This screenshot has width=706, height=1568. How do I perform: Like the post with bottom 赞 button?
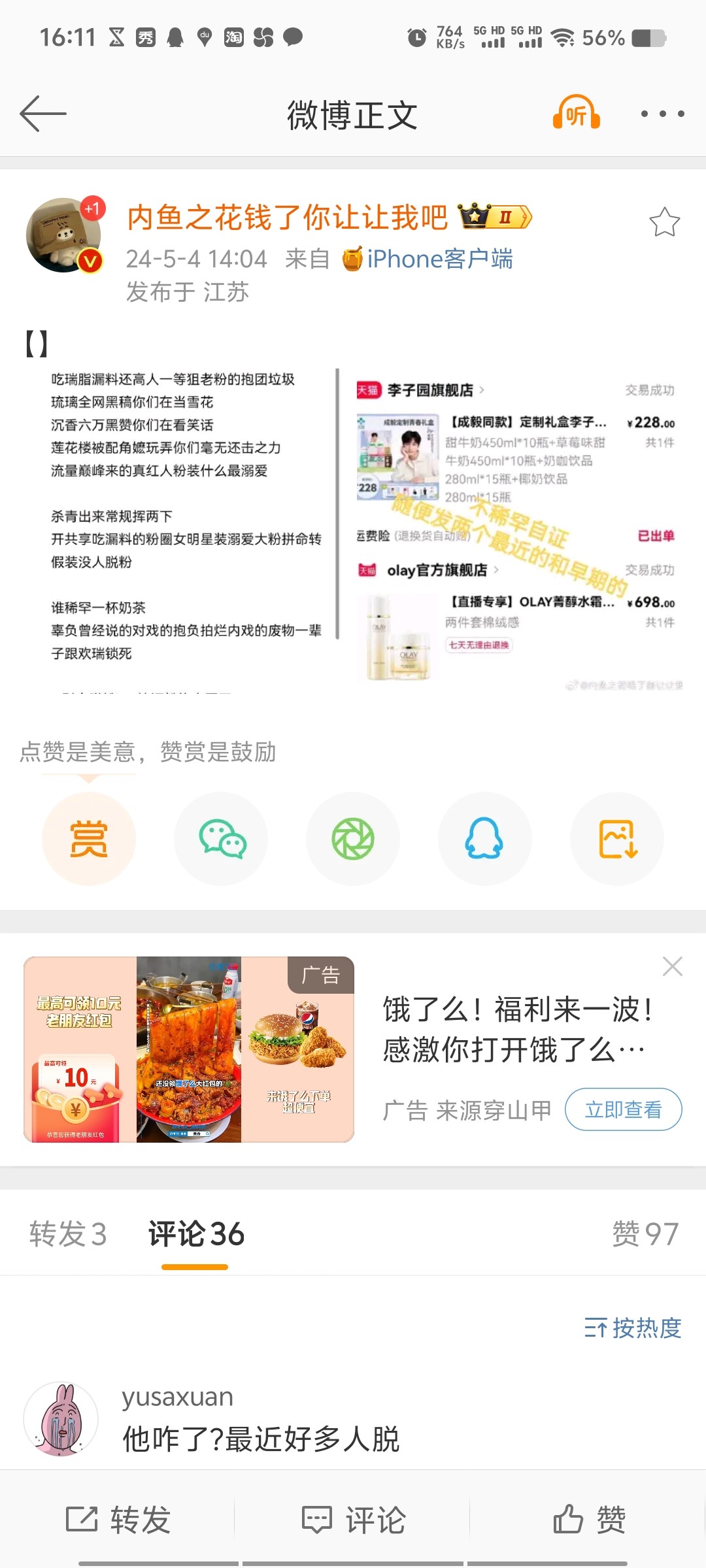pyautogui.click(x=589, y=1519)
